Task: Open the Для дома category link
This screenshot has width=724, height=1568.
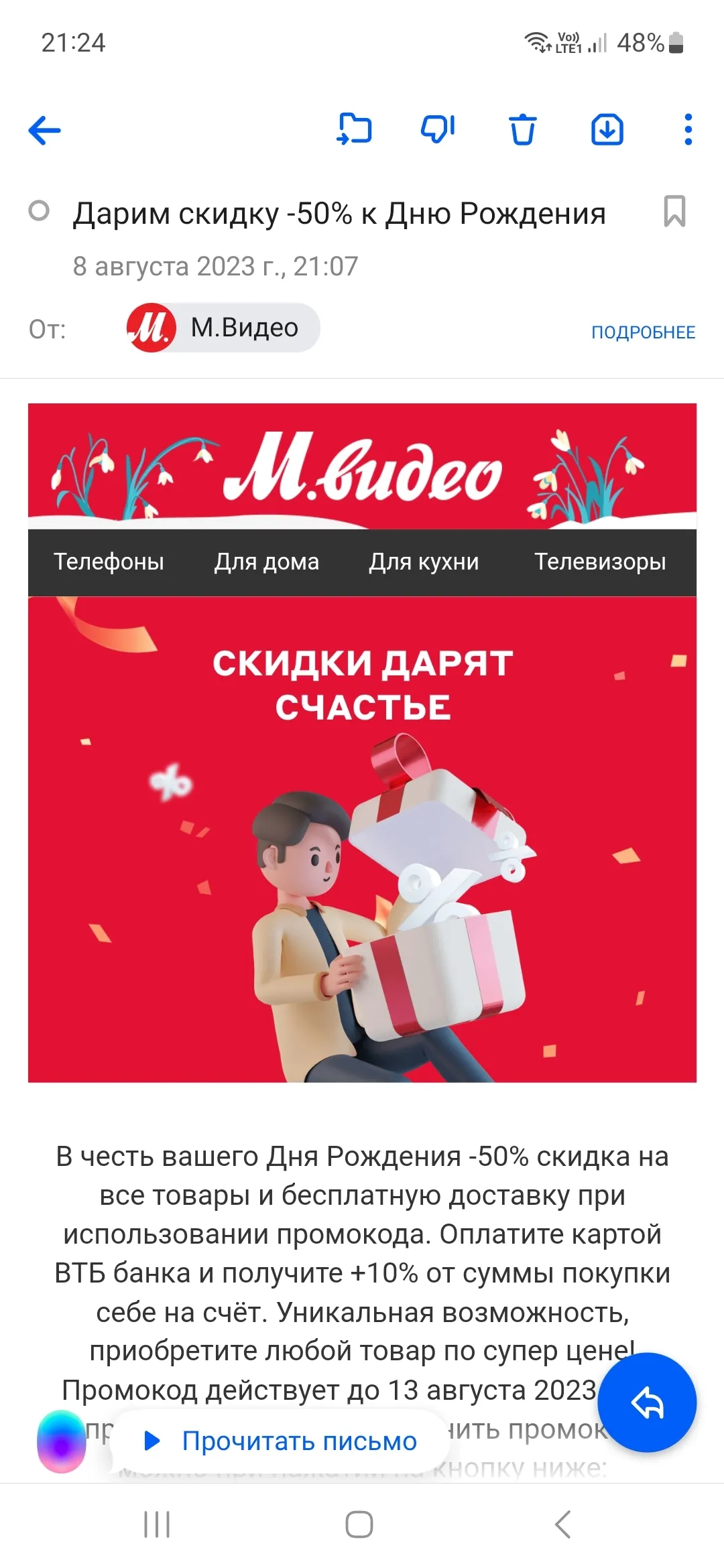Action: [267, 562]
